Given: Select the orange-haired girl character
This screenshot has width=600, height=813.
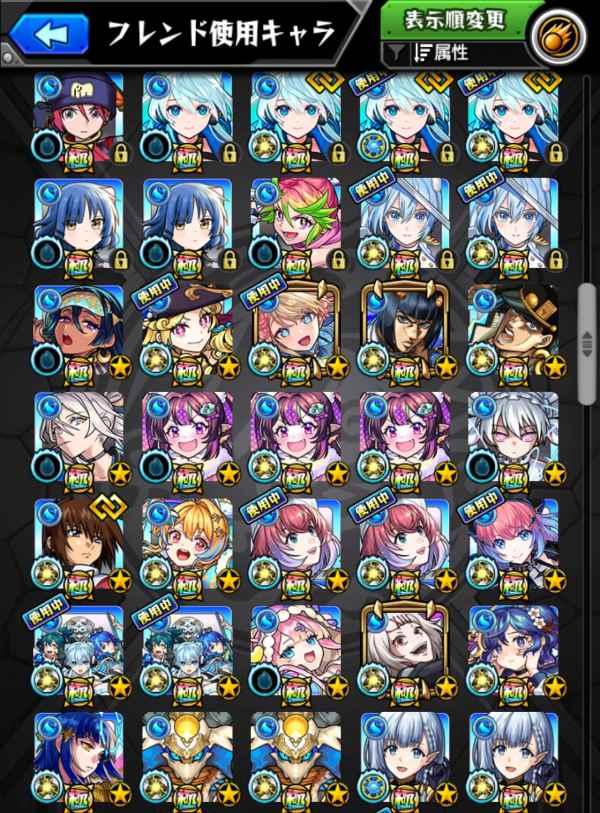Looking at the screenshot, I should coord(186,543).
